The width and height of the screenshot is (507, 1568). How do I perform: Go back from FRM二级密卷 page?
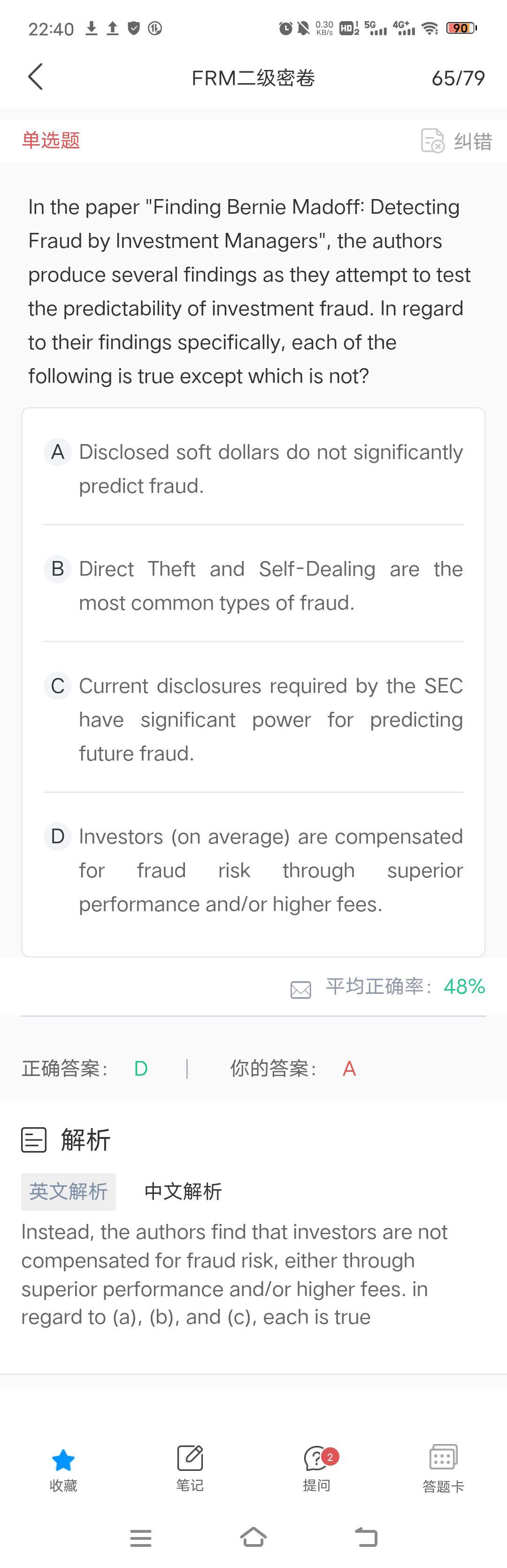(x=35, y=77)
